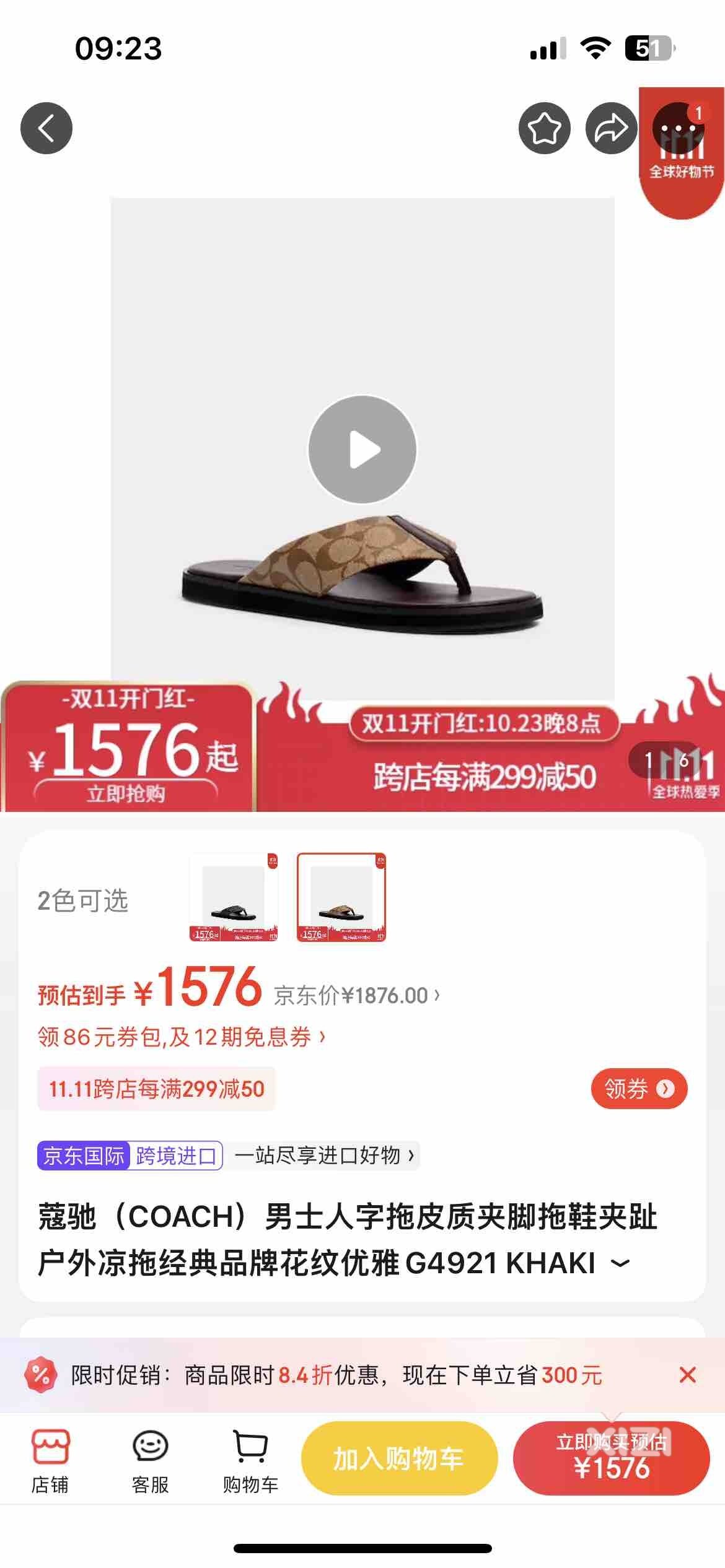The image size is (725, 1568).
Task: Favorite this product with the star icon
Action: [544, 128]
